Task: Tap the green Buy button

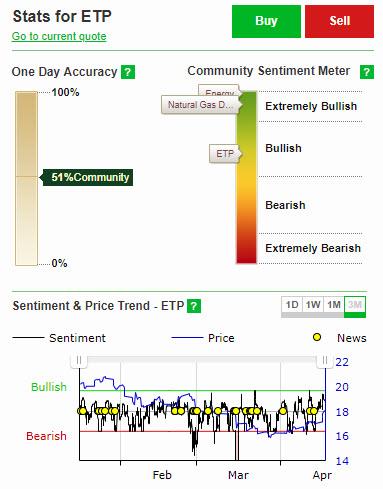Action: (266, 21)
